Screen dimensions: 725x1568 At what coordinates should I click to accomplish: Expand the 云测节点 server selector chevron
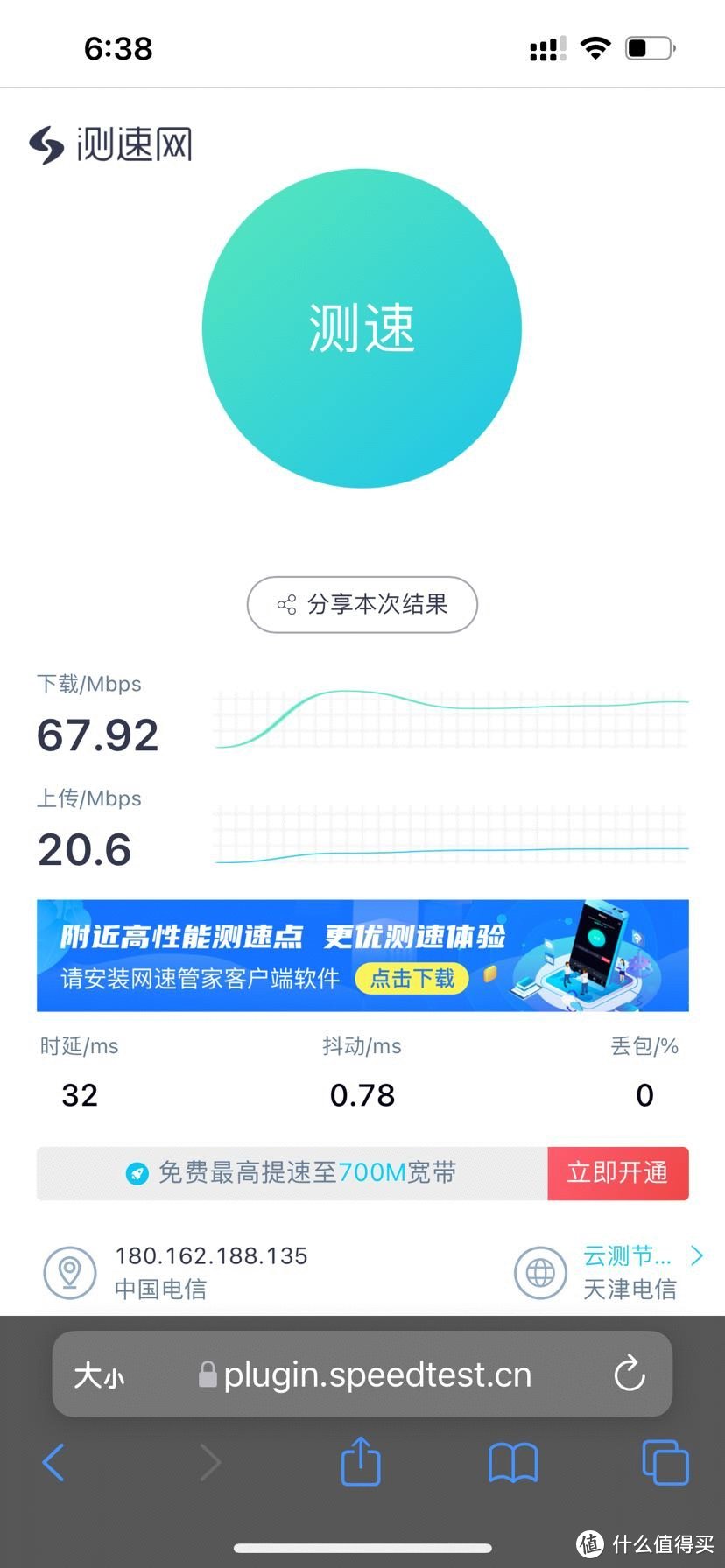696,1255
